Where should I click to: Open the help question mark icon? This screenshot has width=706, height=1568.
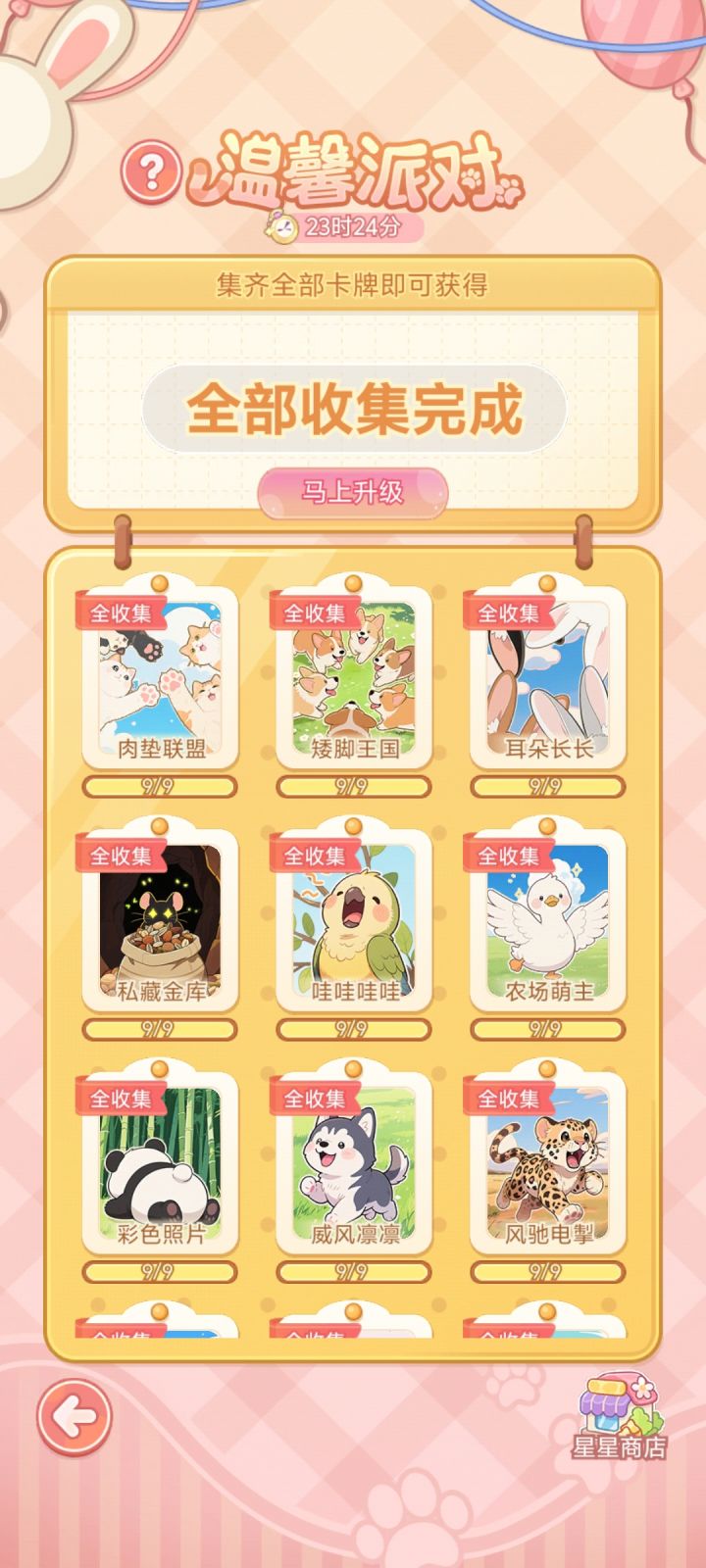point(149,169)
